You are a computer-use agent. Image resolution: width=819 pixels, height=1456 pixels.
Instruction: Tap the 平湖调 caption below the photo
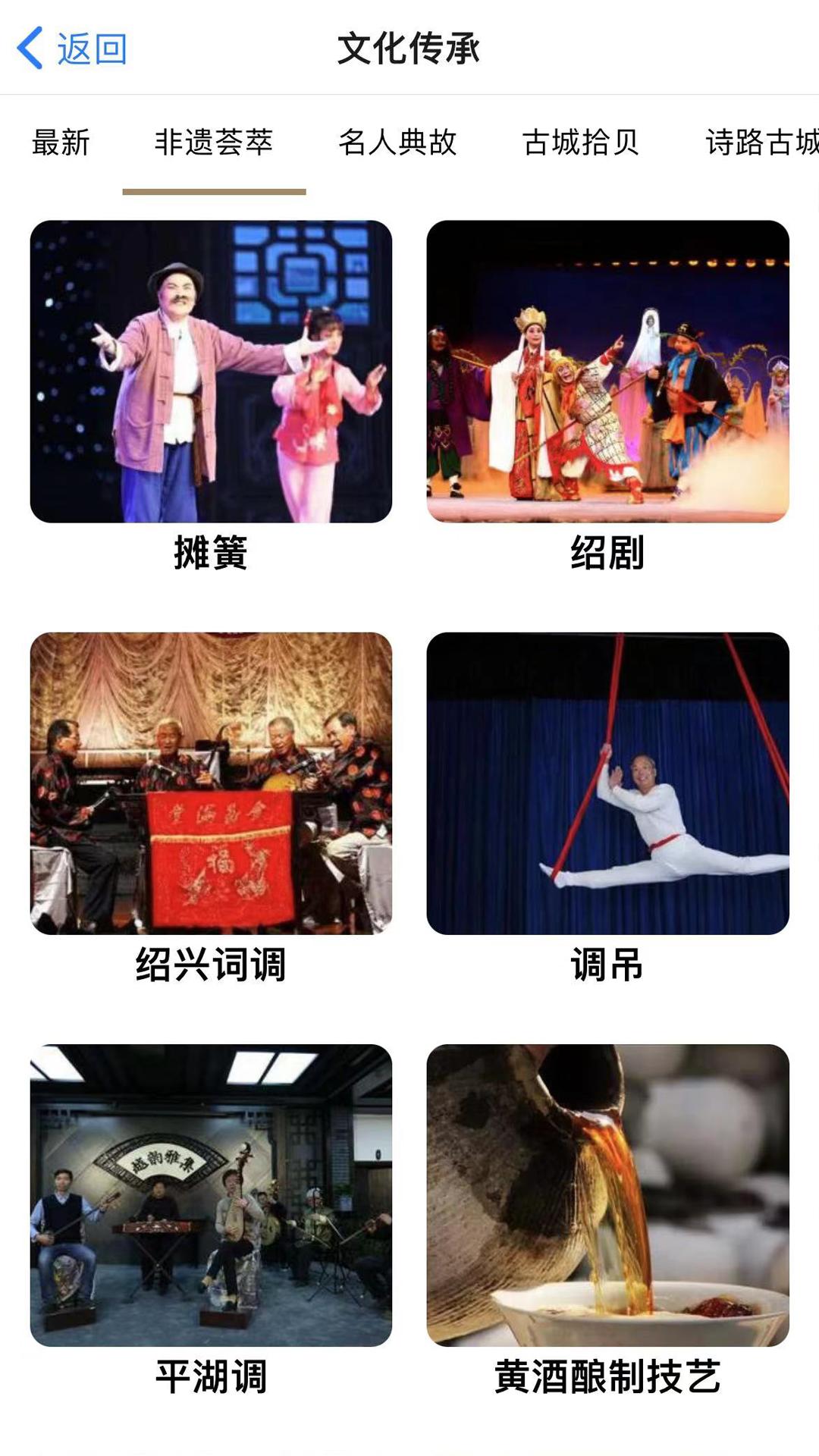coord(211,1380)
